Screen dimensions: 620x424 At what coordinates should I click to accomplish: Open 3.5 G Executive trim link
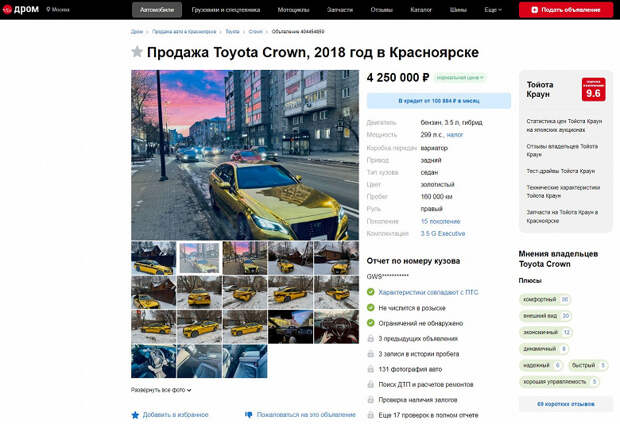[442, 233]
